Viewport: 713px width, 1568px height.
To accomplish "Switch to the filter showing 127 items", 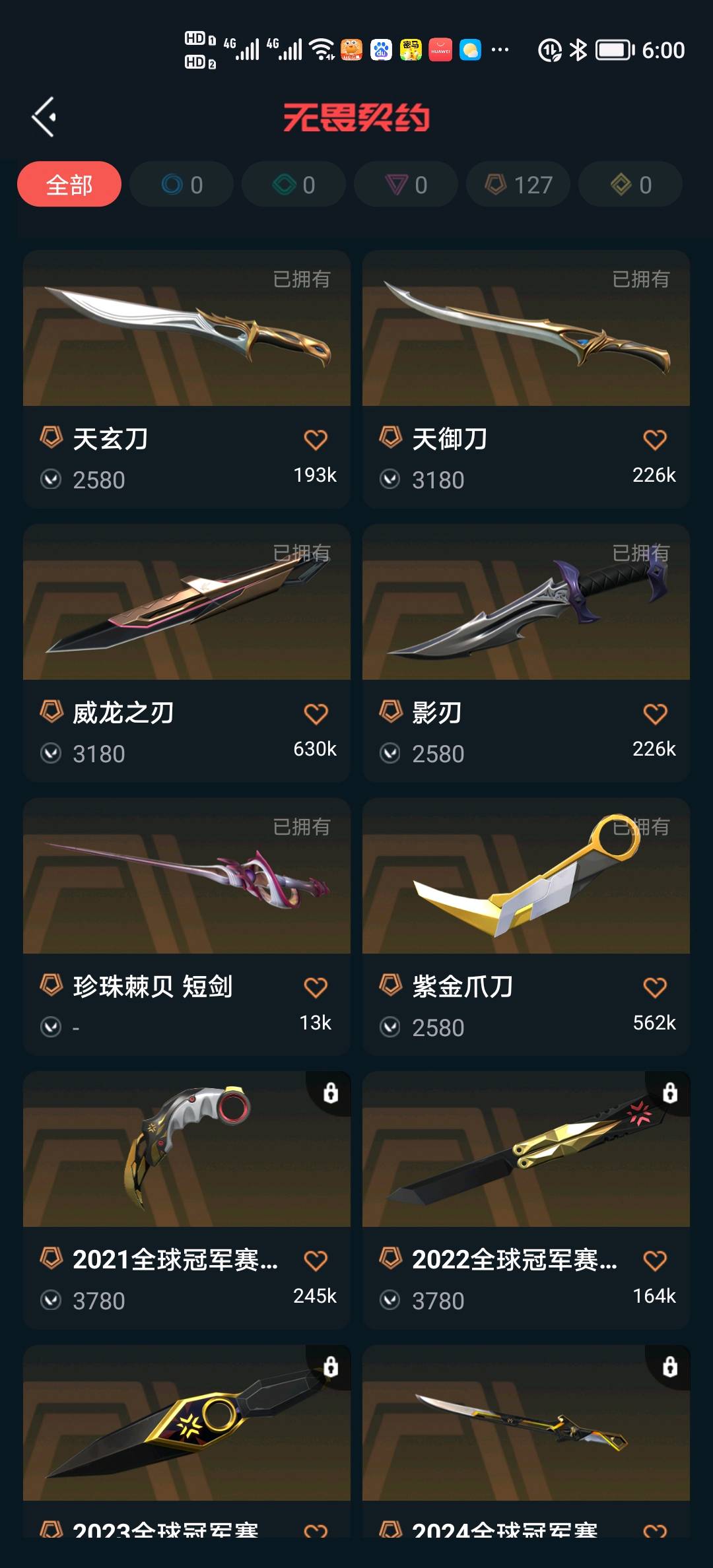I will (x=518, y=185).
